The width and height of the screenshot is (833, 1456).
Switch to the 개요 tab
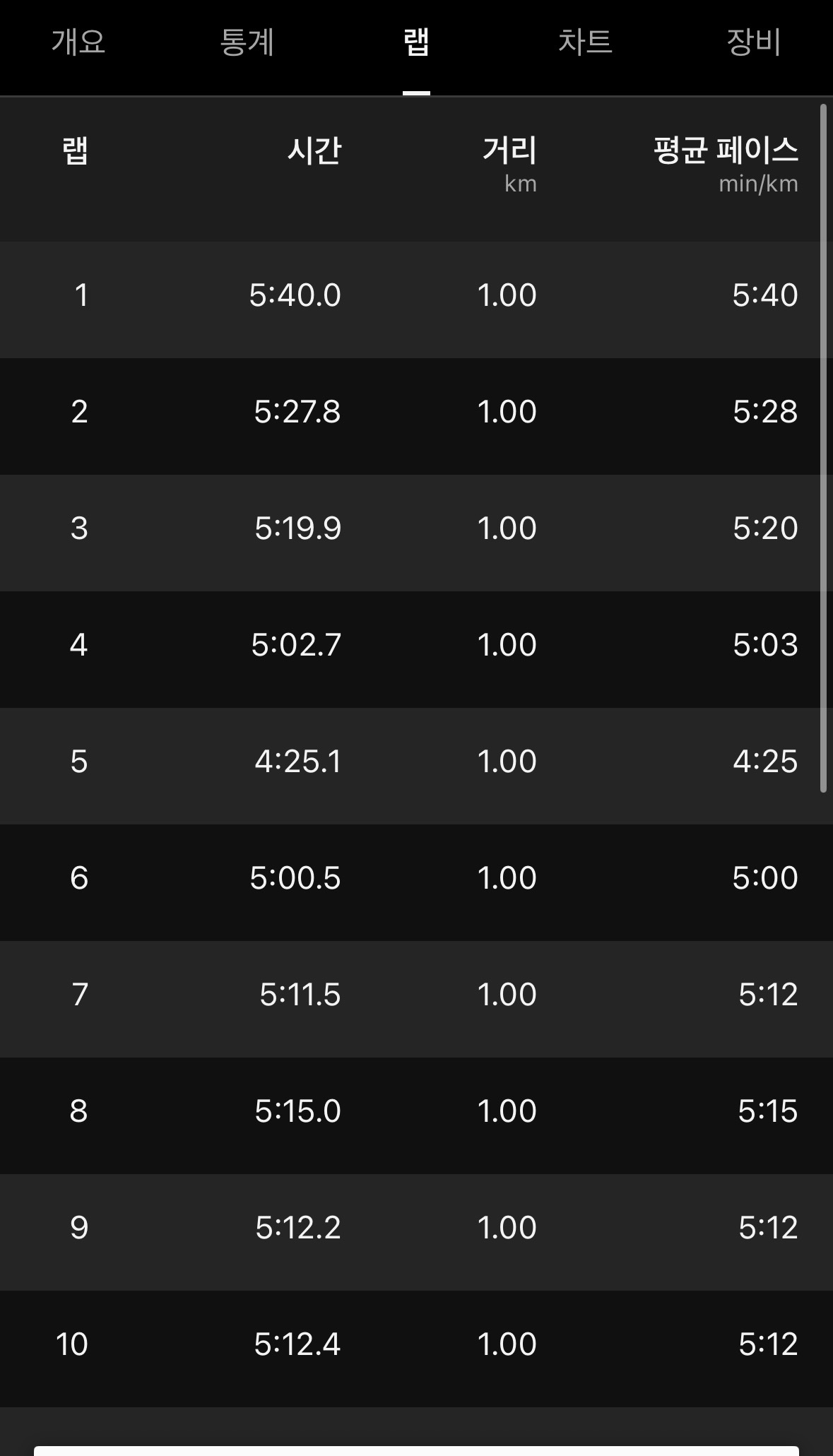point(78,42)
